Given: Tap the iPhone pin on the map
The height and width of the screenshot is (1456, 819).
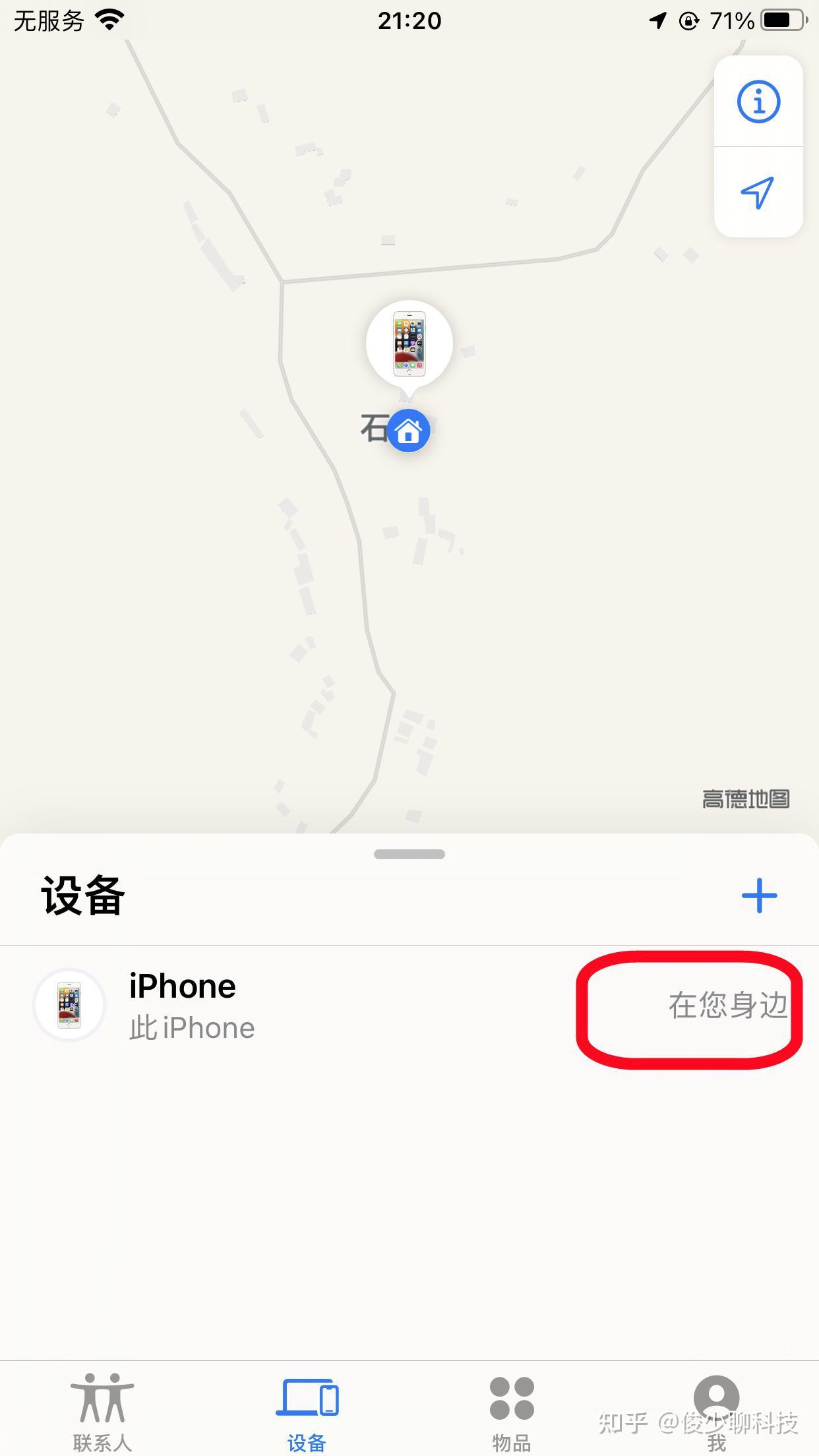Looking at the screenshot, I should (x=409, y=344).
